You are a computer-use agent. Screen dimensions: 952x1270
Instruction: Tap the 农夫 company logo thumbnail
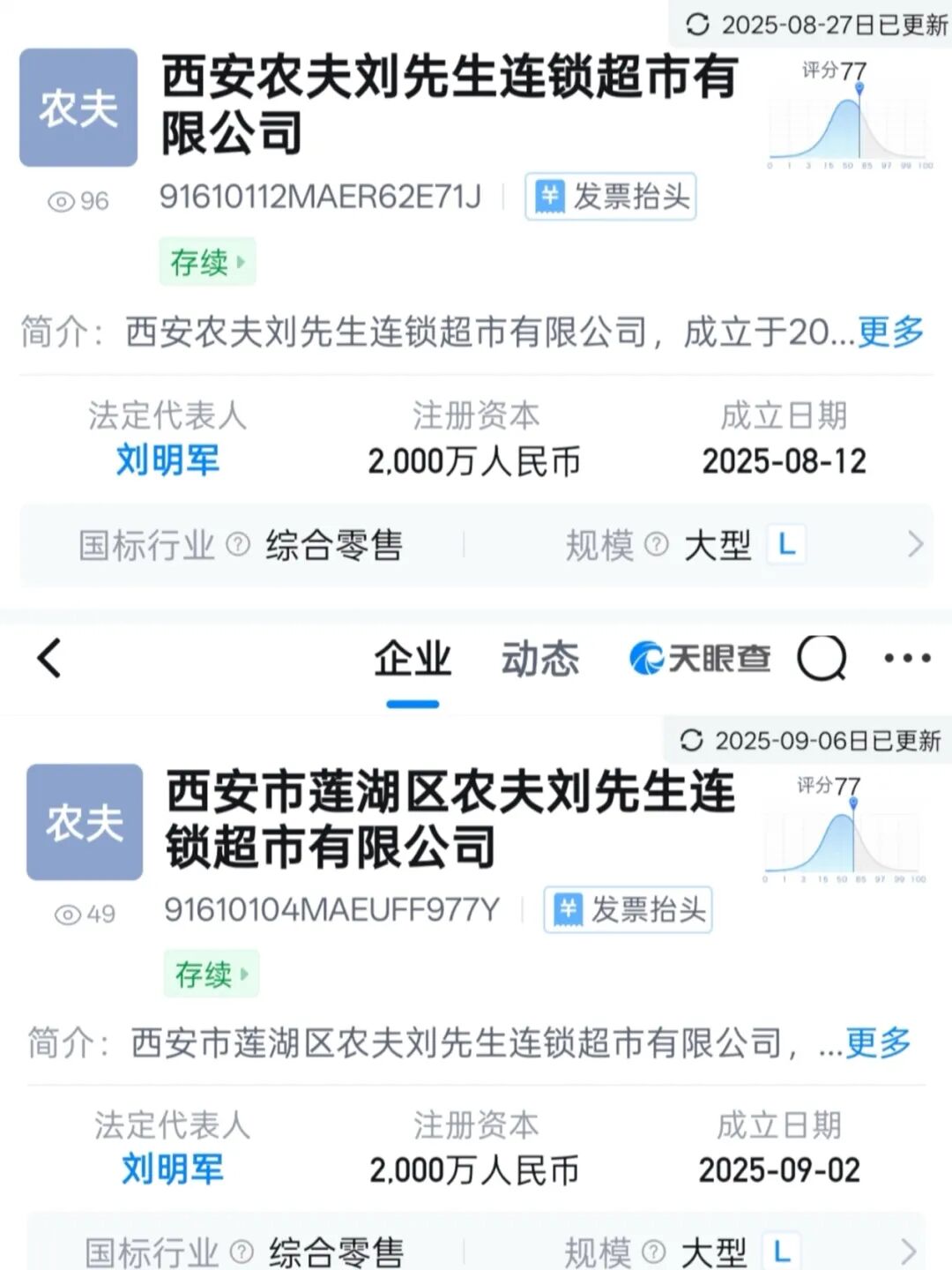click(x=77, y=108)
